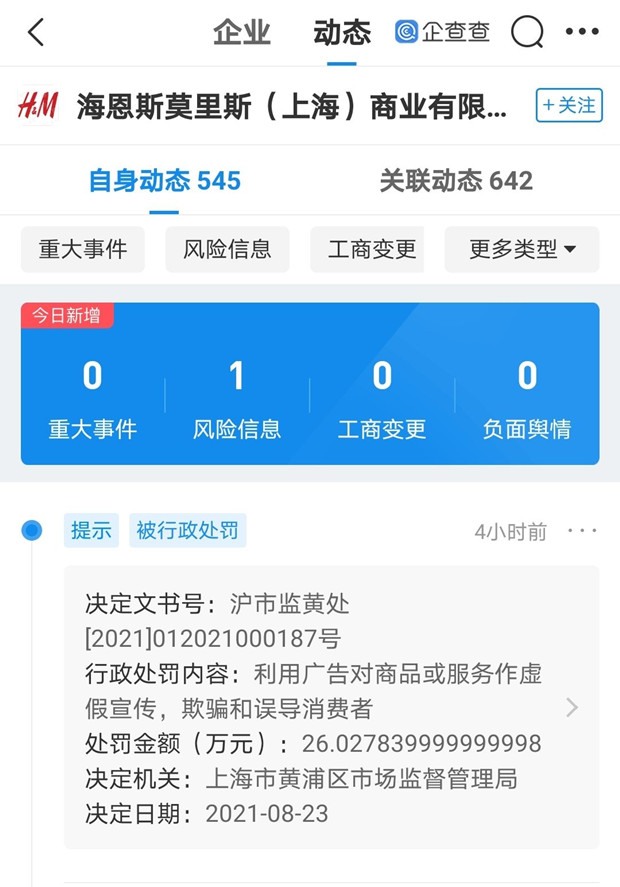Filter by 重大事件 chip
Image resolution: width=620 pixels, height=887 pixels.
[x=83, y=250]
